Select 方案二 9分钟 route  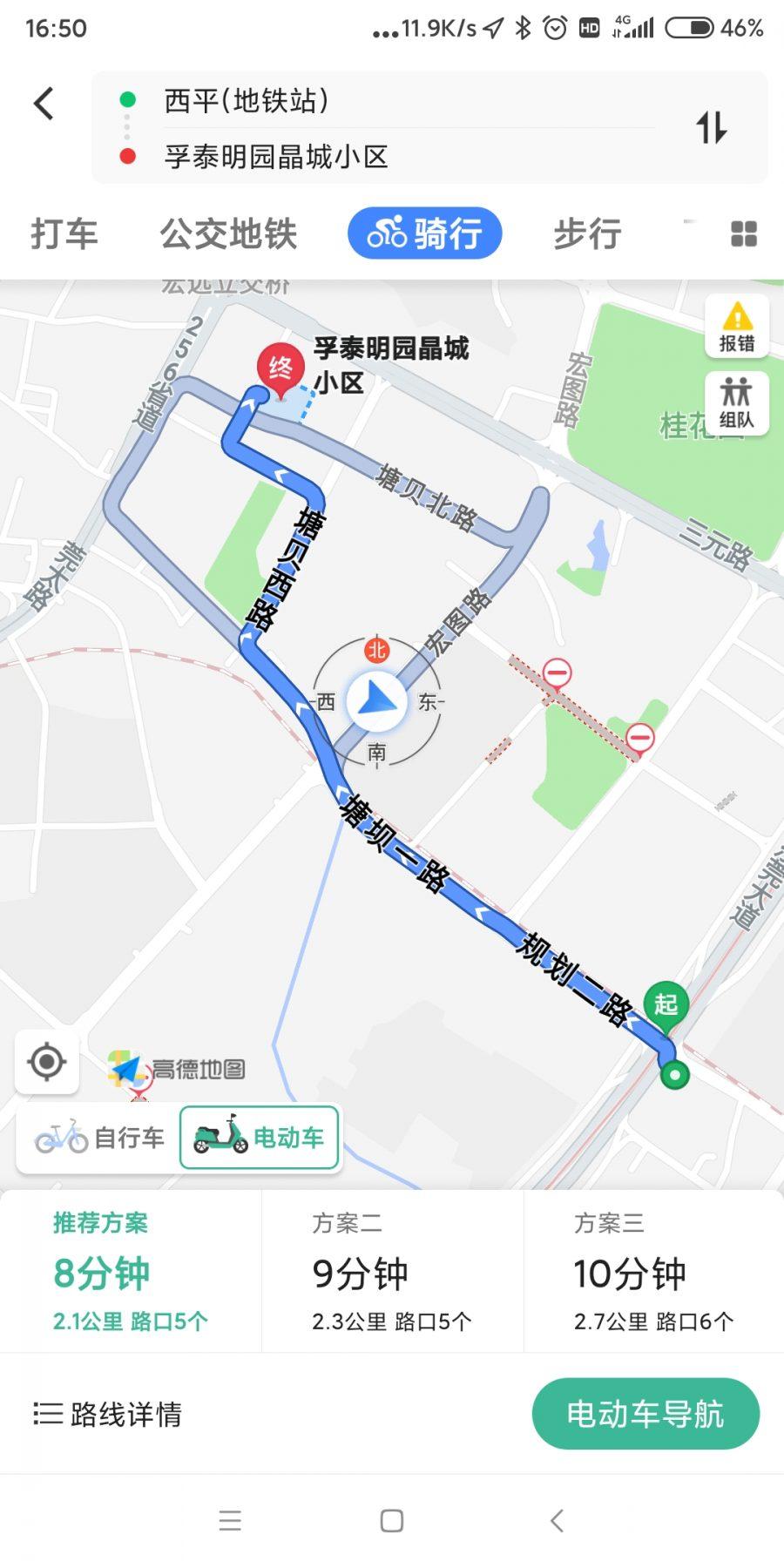tap(392, 1271)
